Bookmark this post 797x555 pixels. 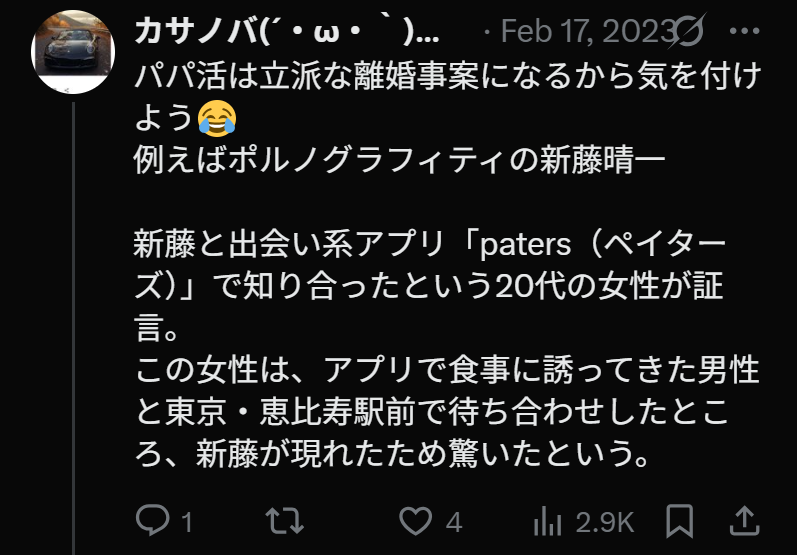point(680,520)
